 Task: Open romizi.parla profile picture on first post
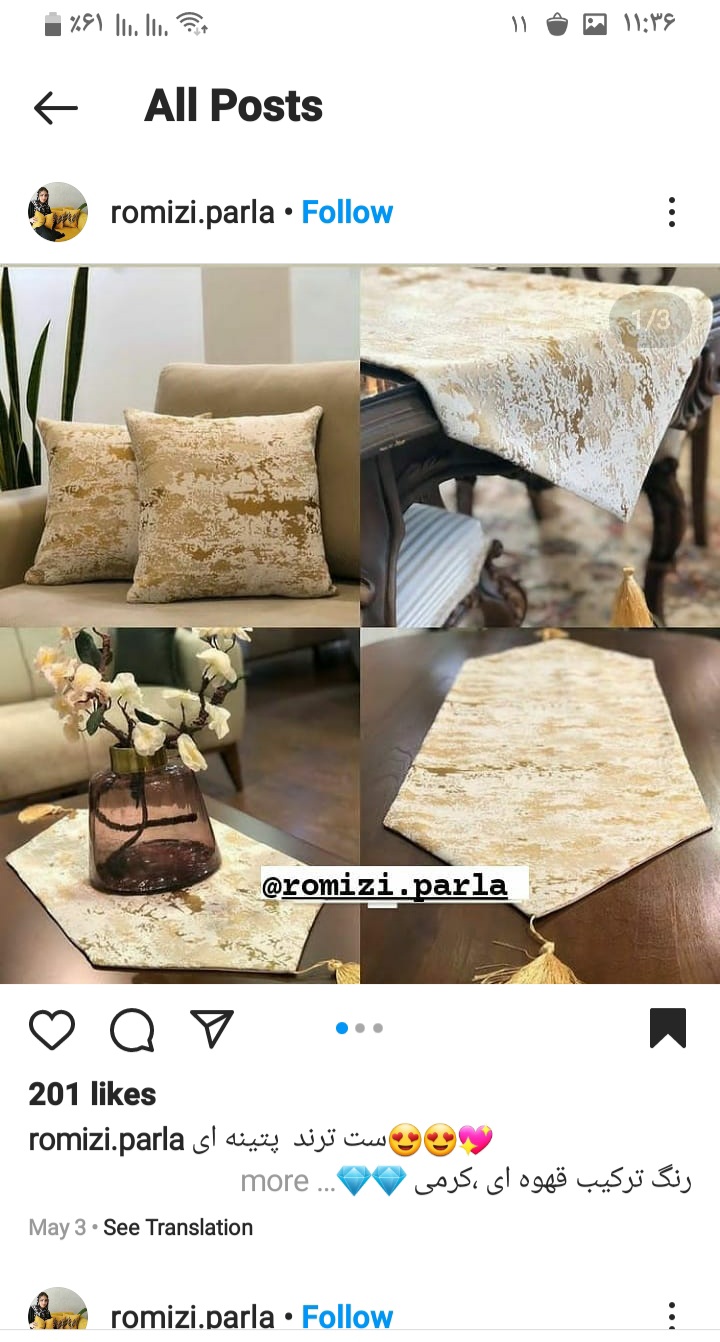point(58,212)
